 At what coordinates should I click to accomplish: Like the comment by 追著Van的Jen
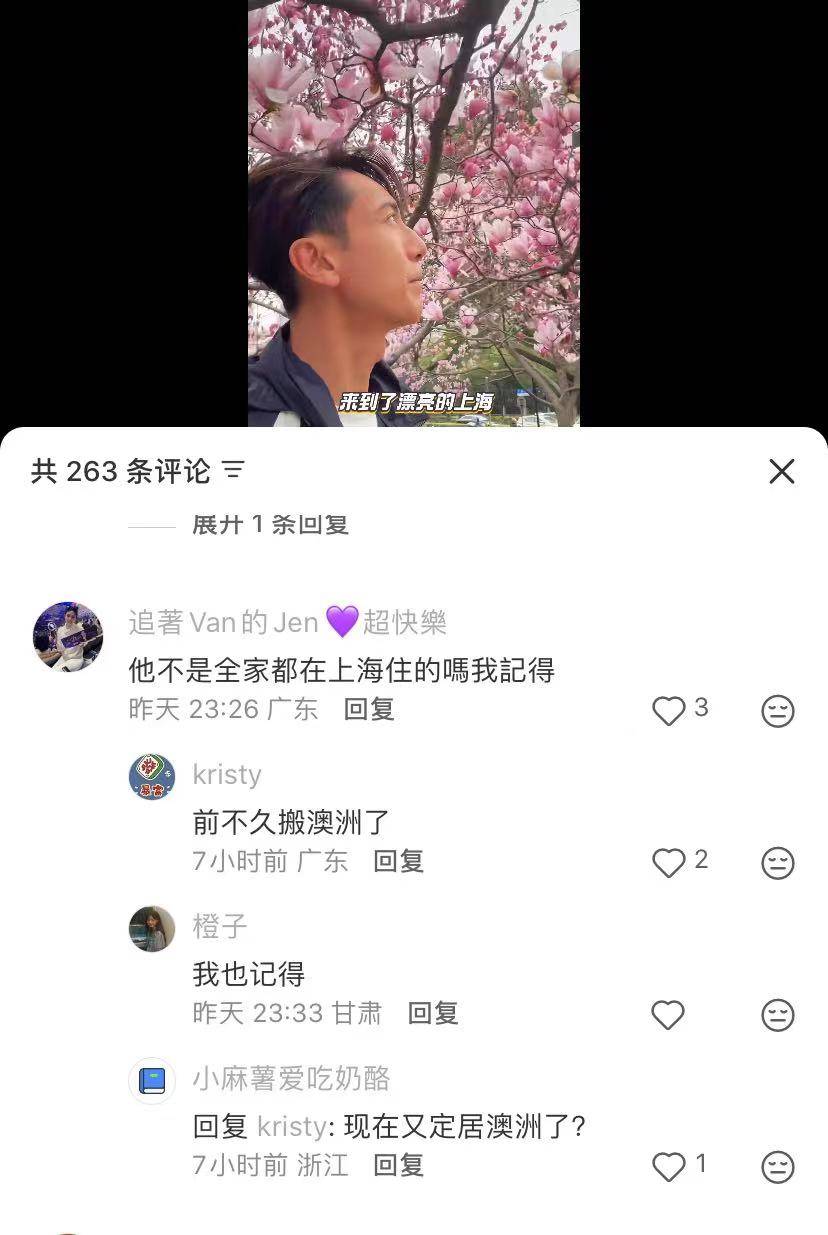point(668,710)
